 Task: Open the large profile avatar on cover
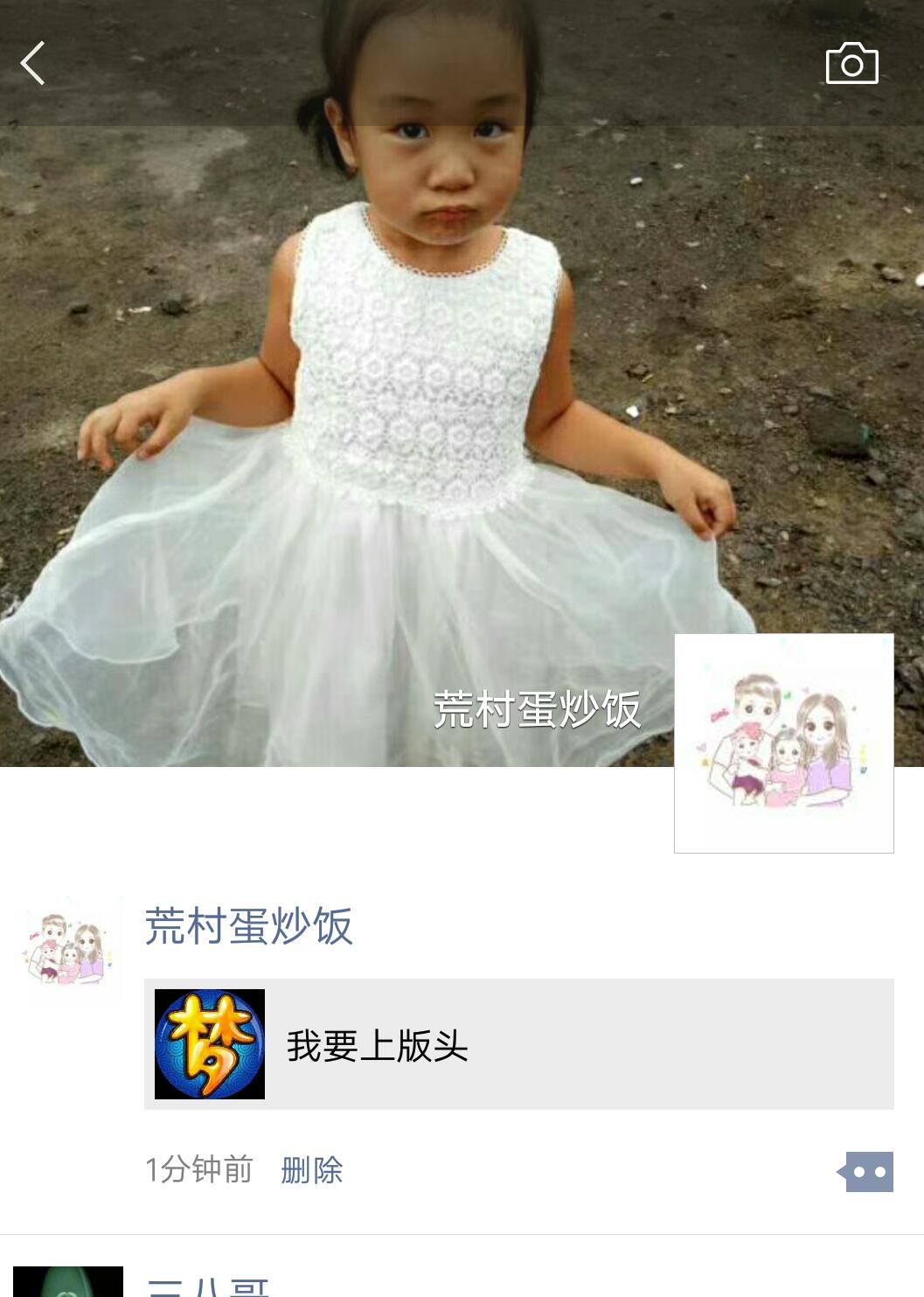click(x=783, y=743)
